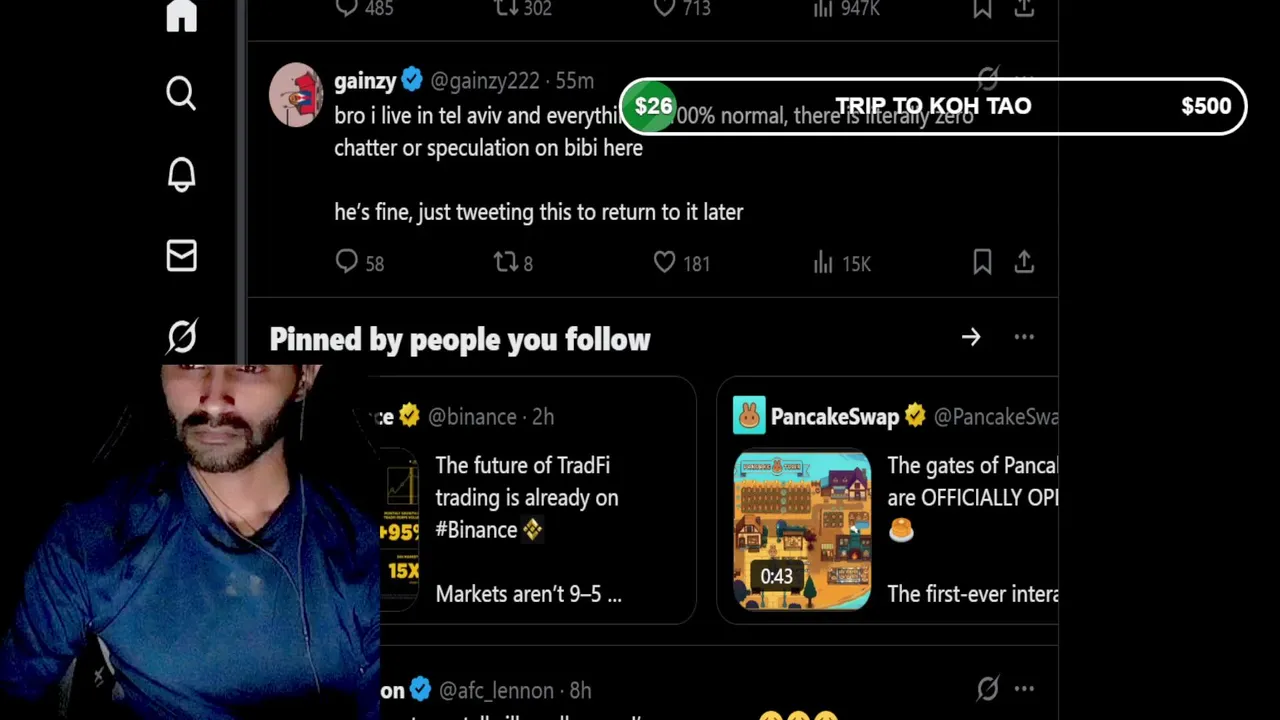Like gainzy's tweet
1280x720 pixels.
click(664, 262)
